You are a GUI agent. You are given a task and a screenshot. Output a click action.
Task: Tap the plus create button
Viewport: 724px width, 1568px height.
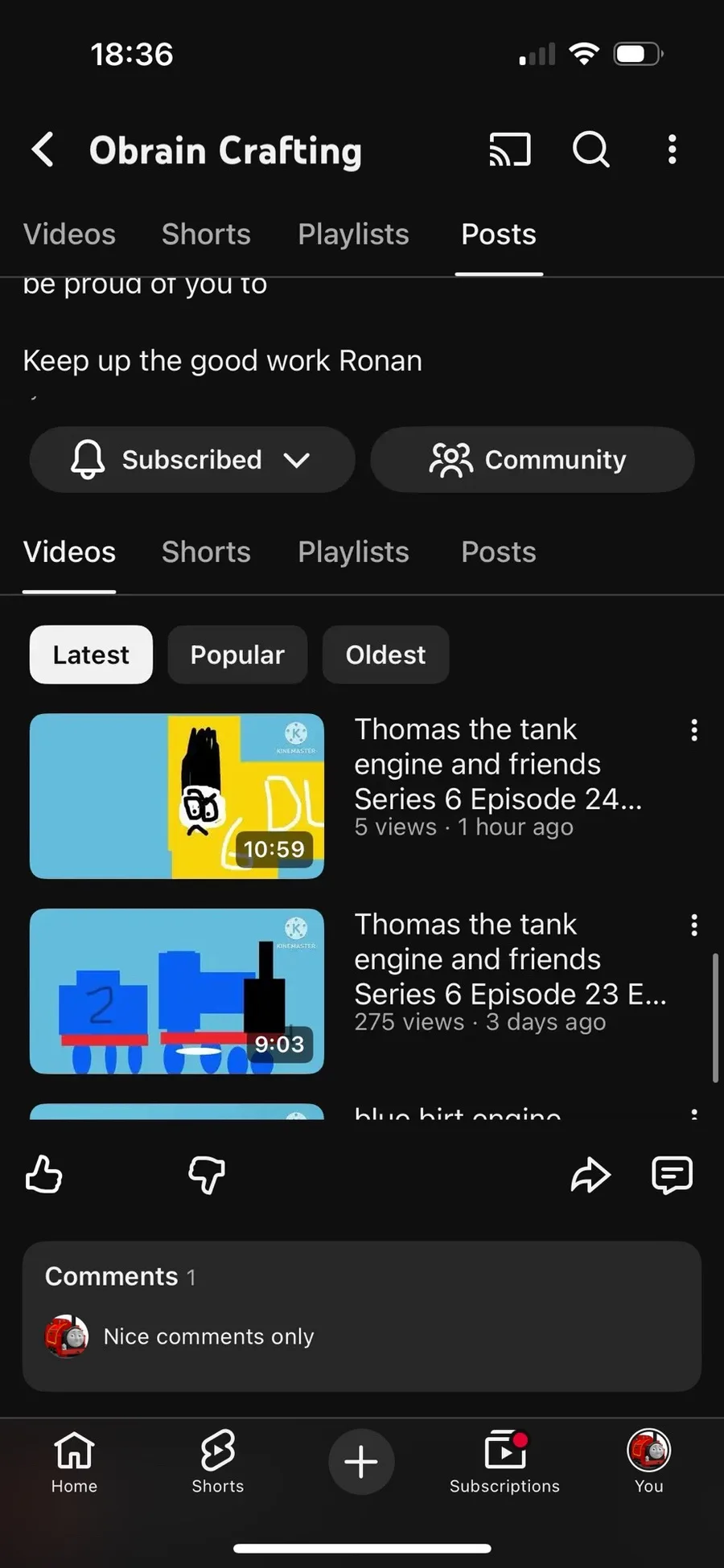pos(361,1460)
